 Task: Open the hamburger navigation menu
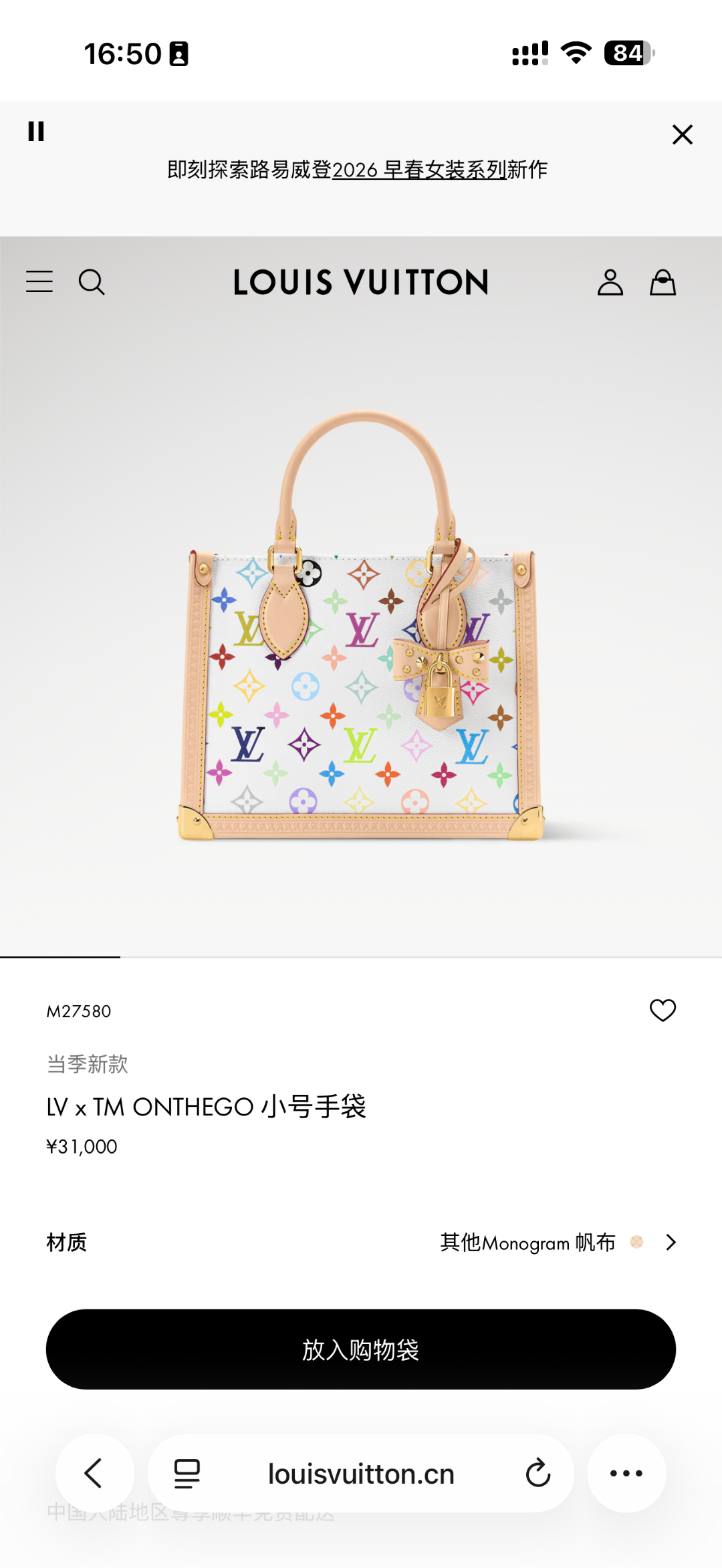pyautogui.click(x=39, y=281)
